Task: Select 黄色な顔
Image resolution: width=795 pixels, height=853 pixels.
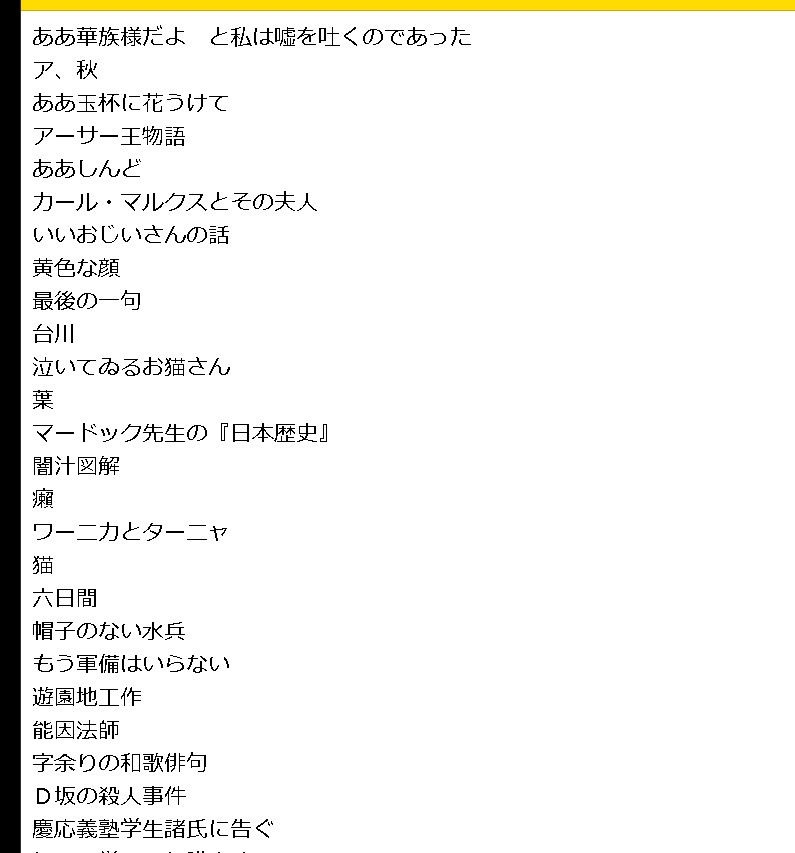Action: click(x=76, y=268)
